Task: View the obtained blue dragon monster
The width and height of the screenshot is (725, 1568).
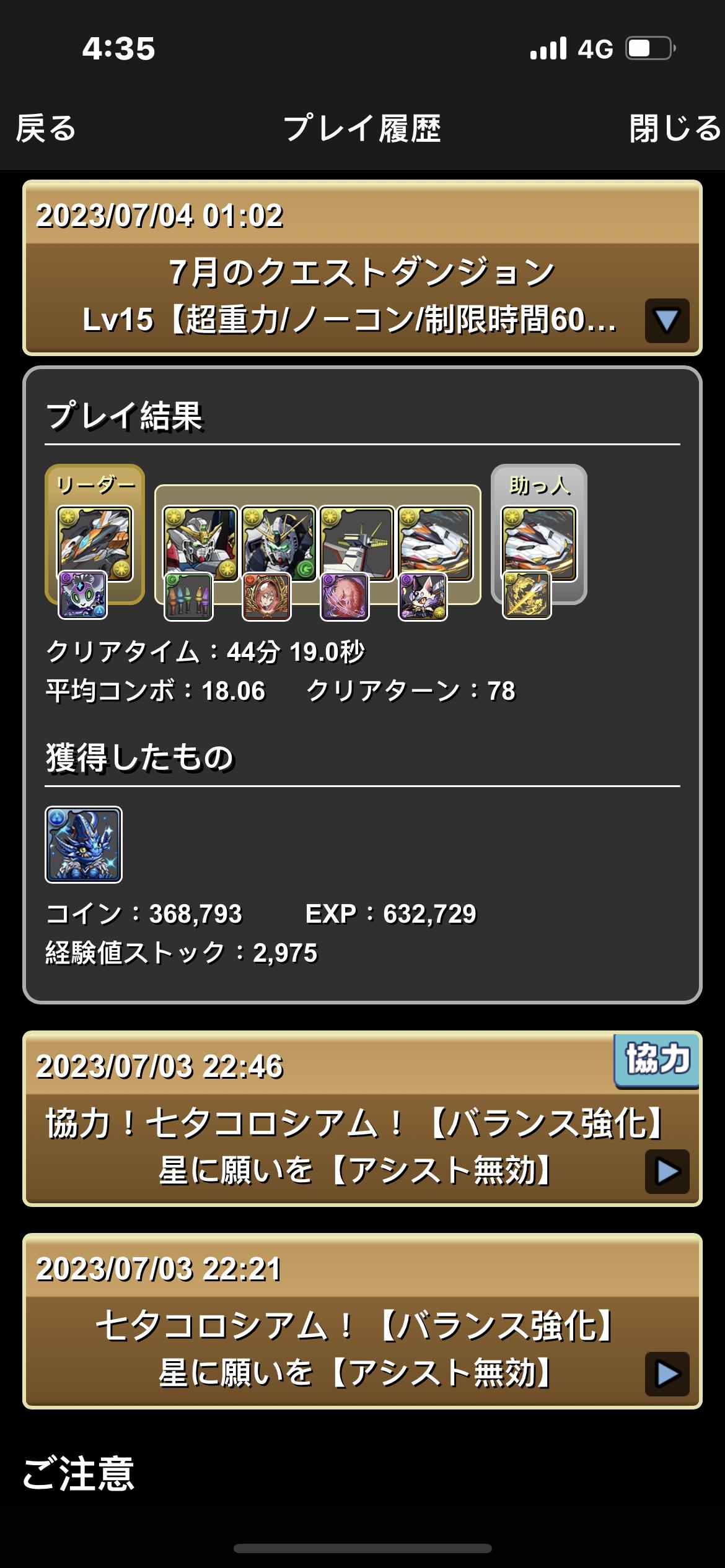Action: pyautogui.click(x=84, y=844)
